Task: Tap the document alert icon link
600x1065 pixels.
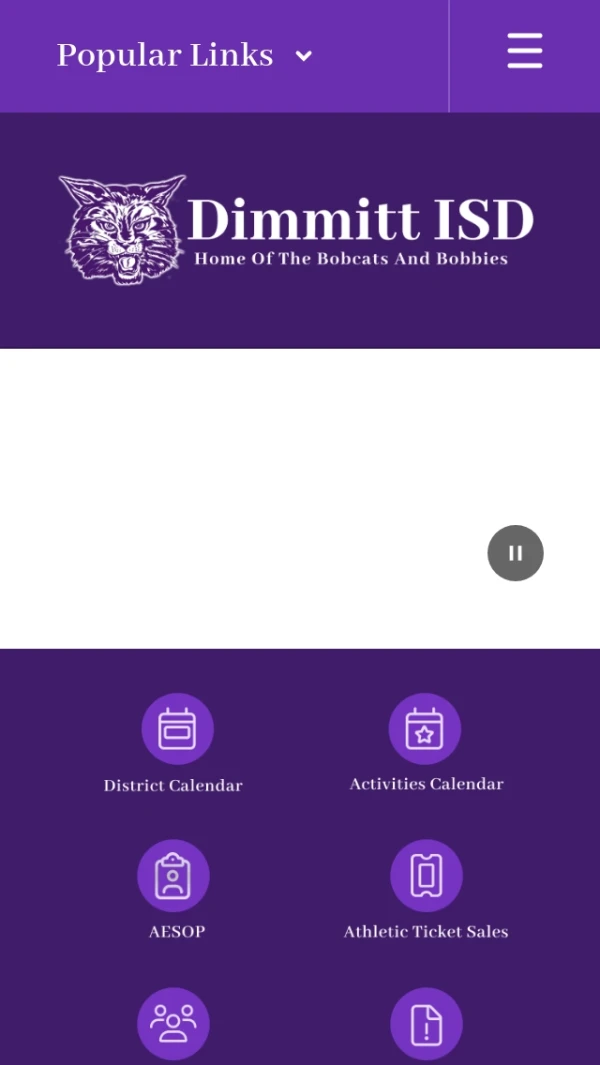Action: (x=426, y=1022)
